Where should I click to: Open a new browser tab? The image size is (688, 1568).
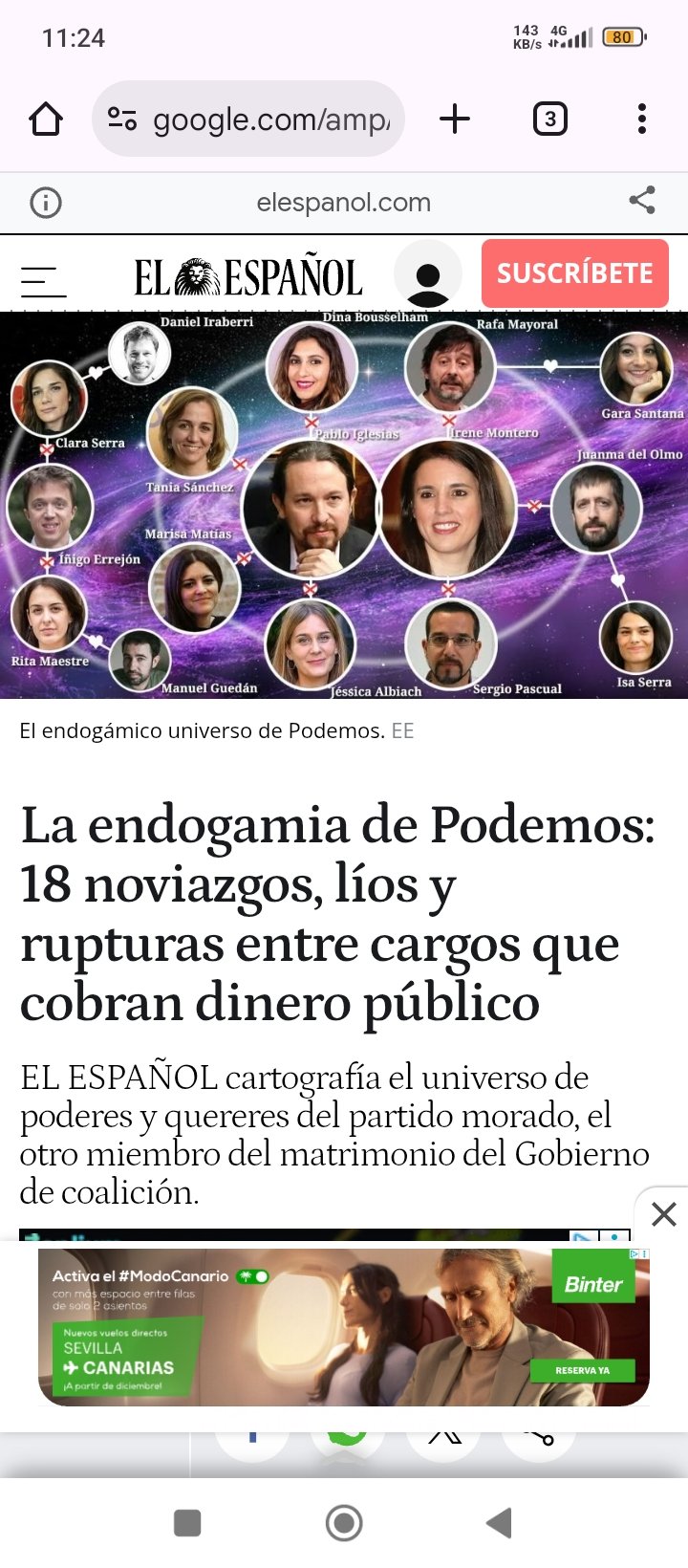coord(455,120)
